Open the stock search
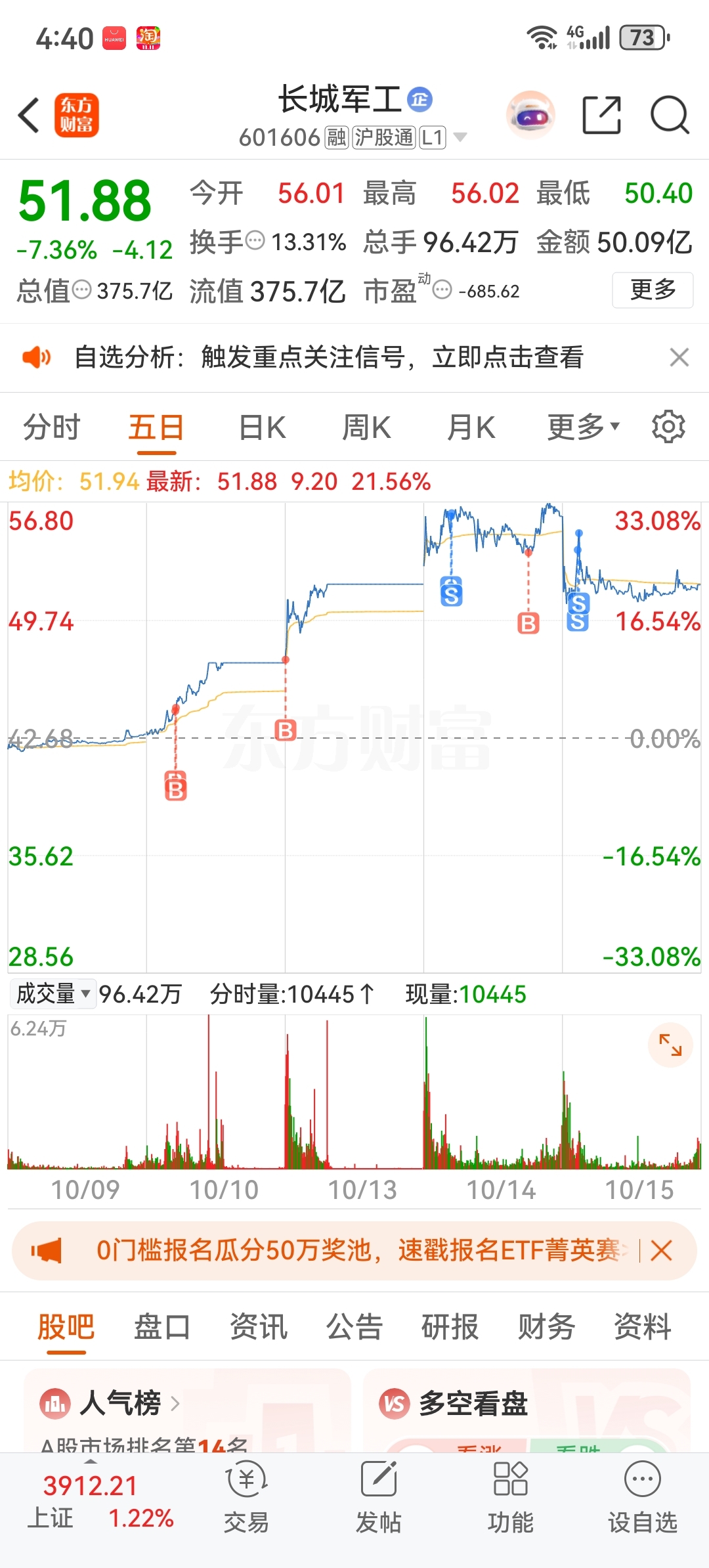This screenshot has width=709, height=1568. point(669,116)
